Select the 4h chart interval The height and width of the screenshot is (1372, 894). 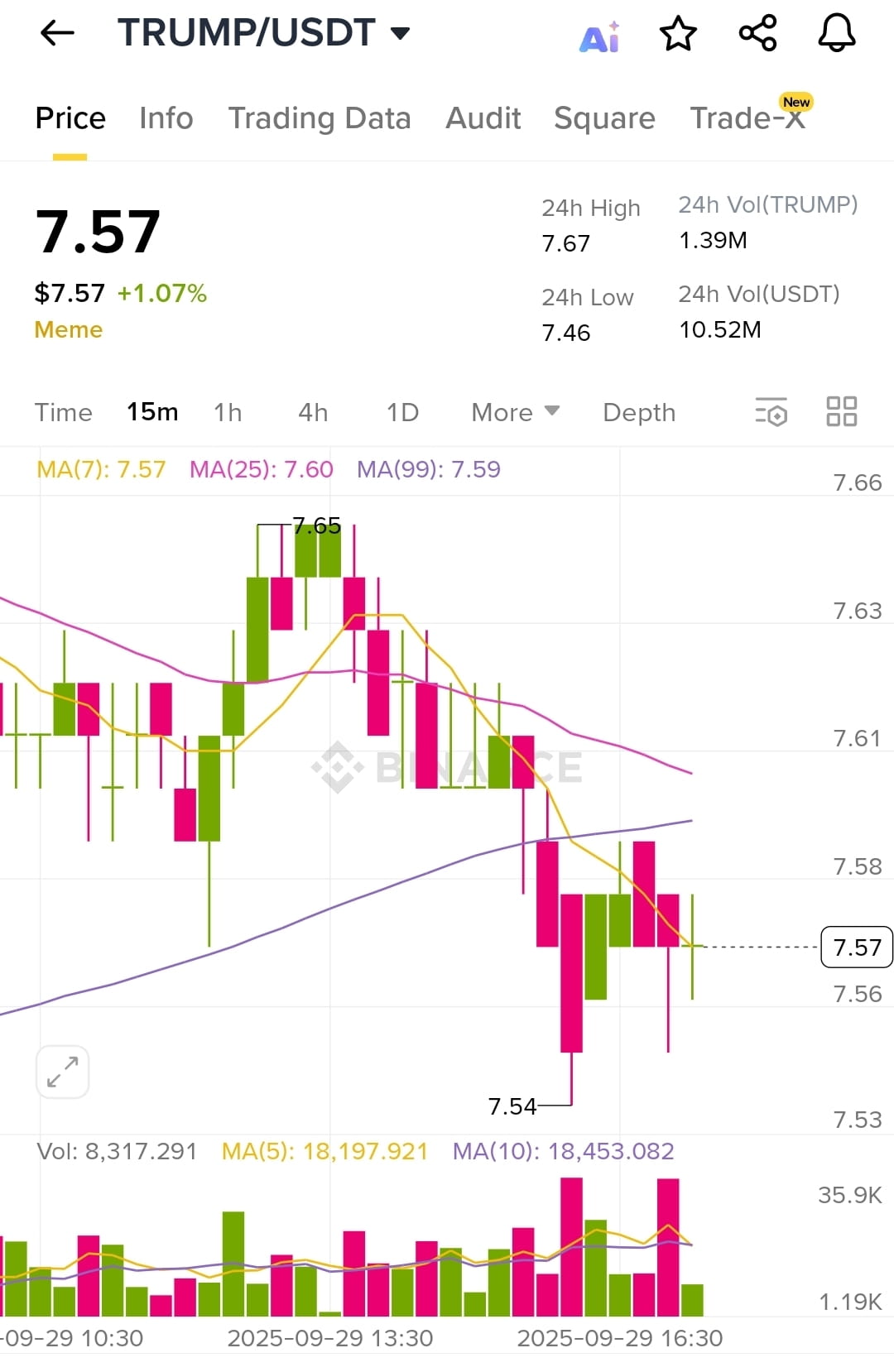point(313,412)
